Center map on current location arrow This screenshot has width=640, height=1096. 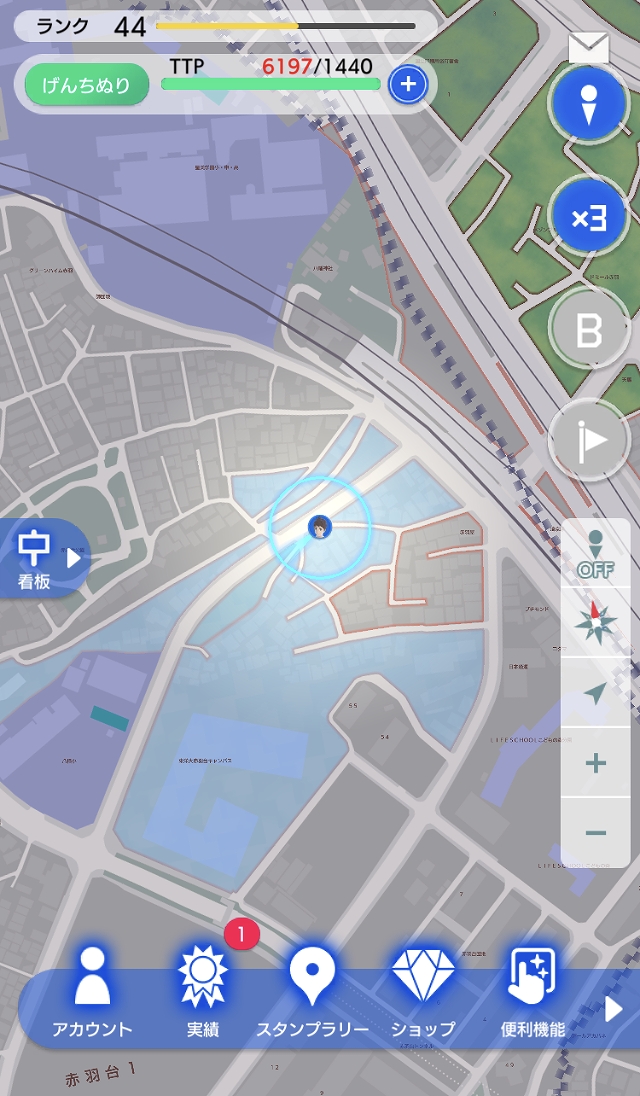(x=596, y=693)
